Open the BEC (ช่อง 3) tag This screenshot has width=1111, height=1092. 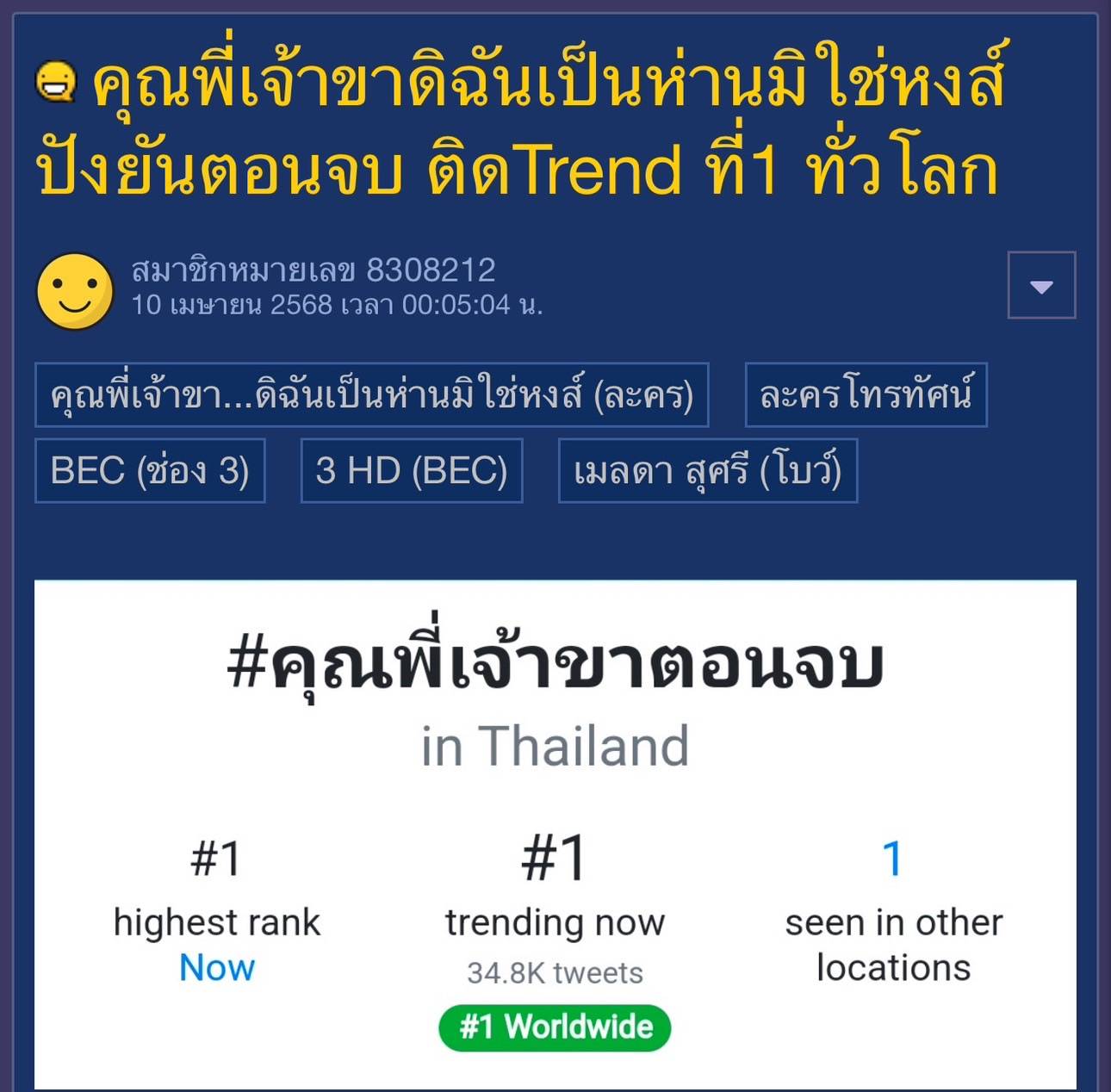(150, 471)
